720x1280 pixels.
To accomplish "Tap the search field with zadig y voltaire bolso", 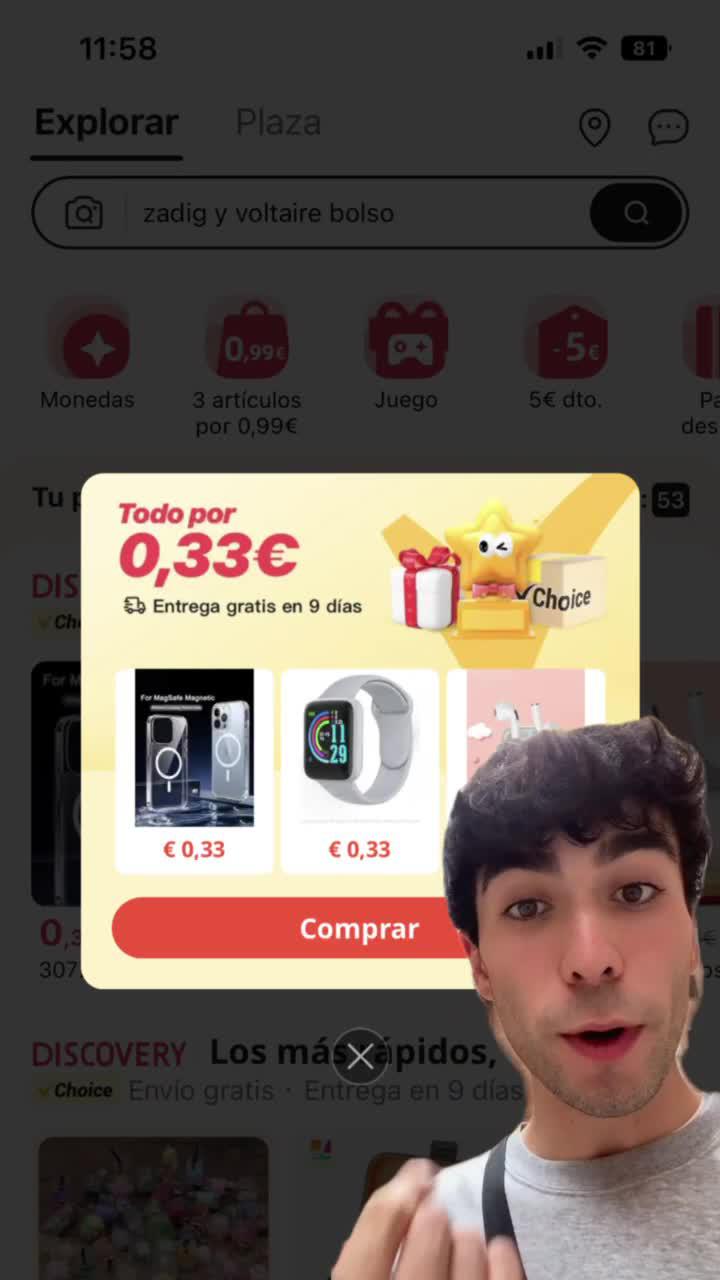I will [x=330, y=212].
